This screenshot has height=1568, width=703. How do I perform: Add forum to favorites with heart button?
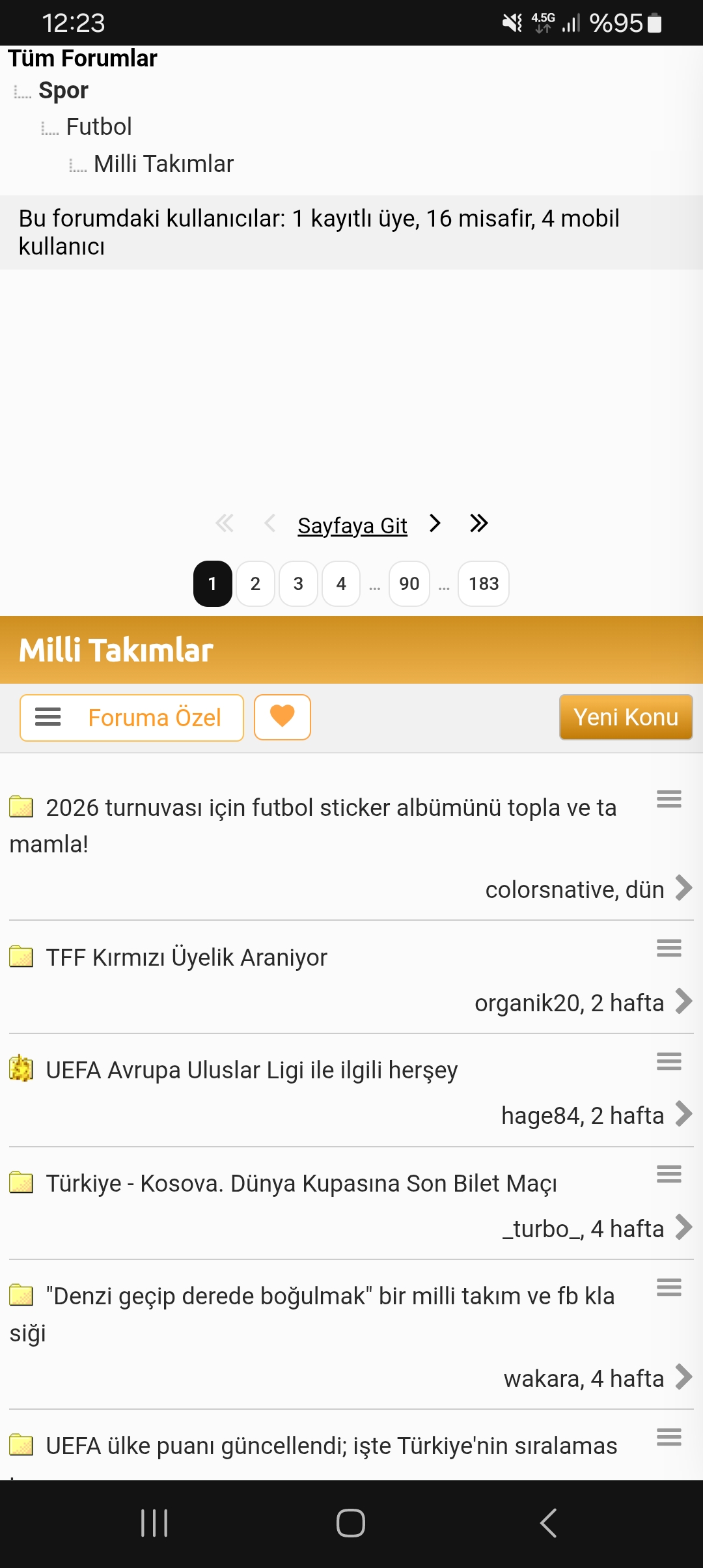pos(283,717)
